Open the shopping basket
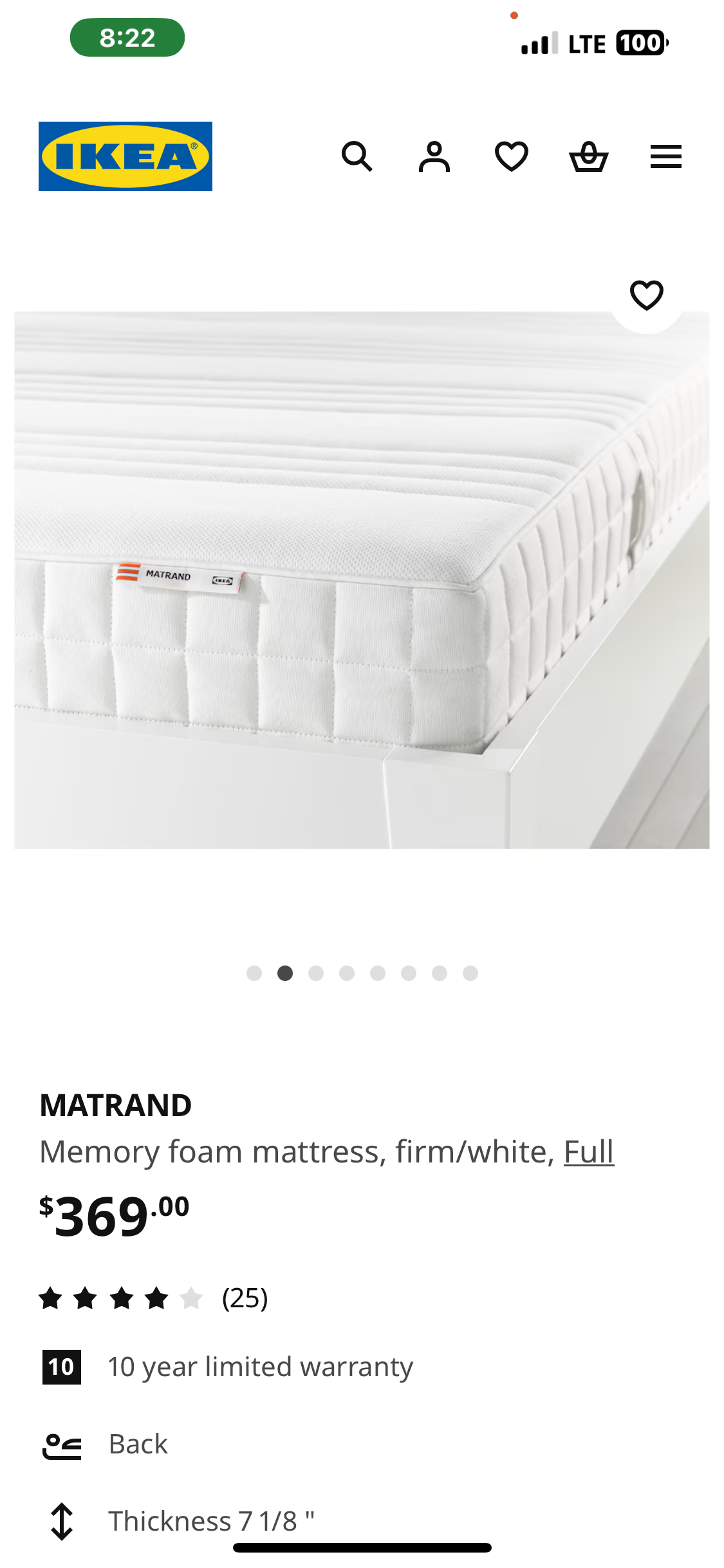This screenshot has width=724, height=1568. click(589, 156)
